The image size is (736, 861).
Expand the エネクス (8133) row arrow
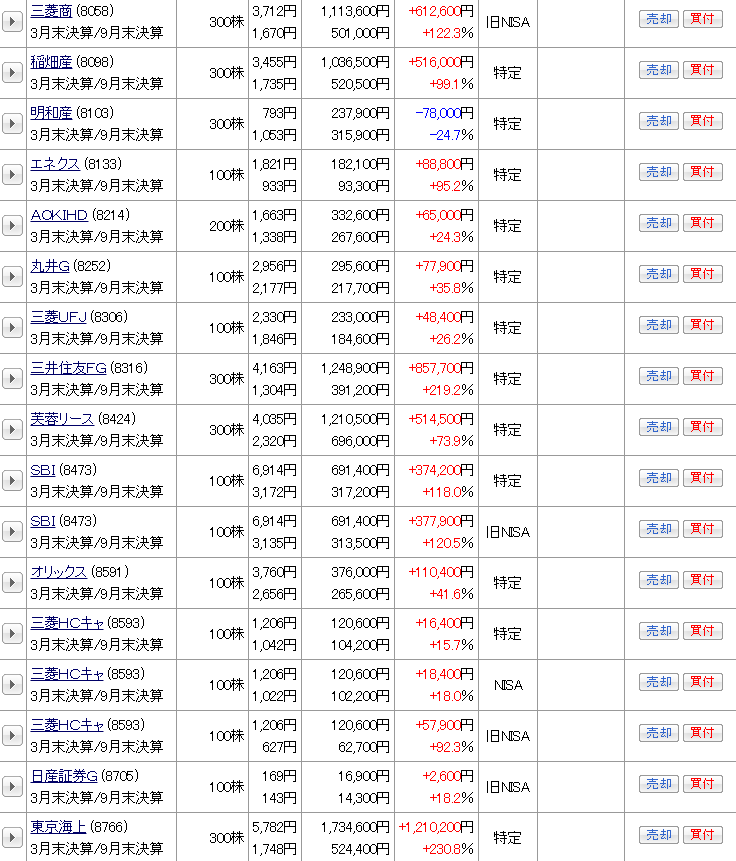[x=12, y=175]
